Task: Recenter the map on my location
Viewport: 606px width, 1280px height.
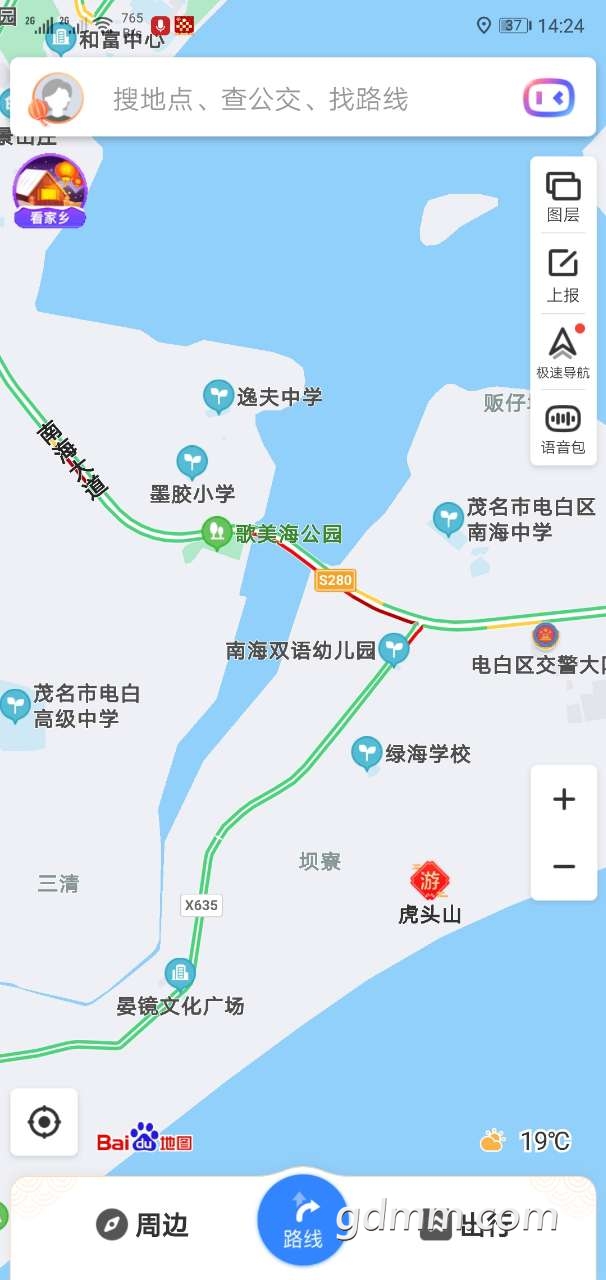Action: click(x=44, y=1122)
